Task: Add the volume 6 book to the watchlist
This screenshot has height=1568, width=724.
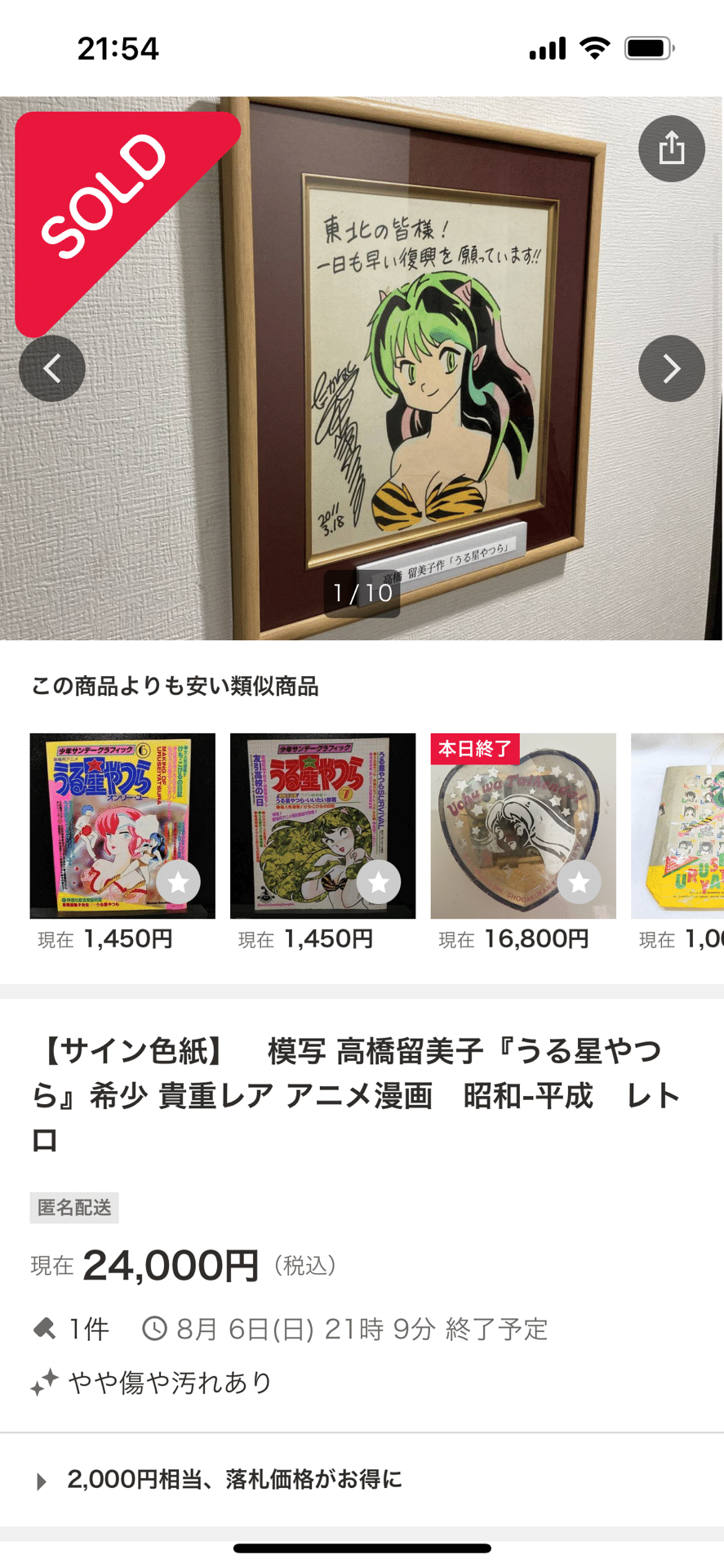Action: coord(178,882)
